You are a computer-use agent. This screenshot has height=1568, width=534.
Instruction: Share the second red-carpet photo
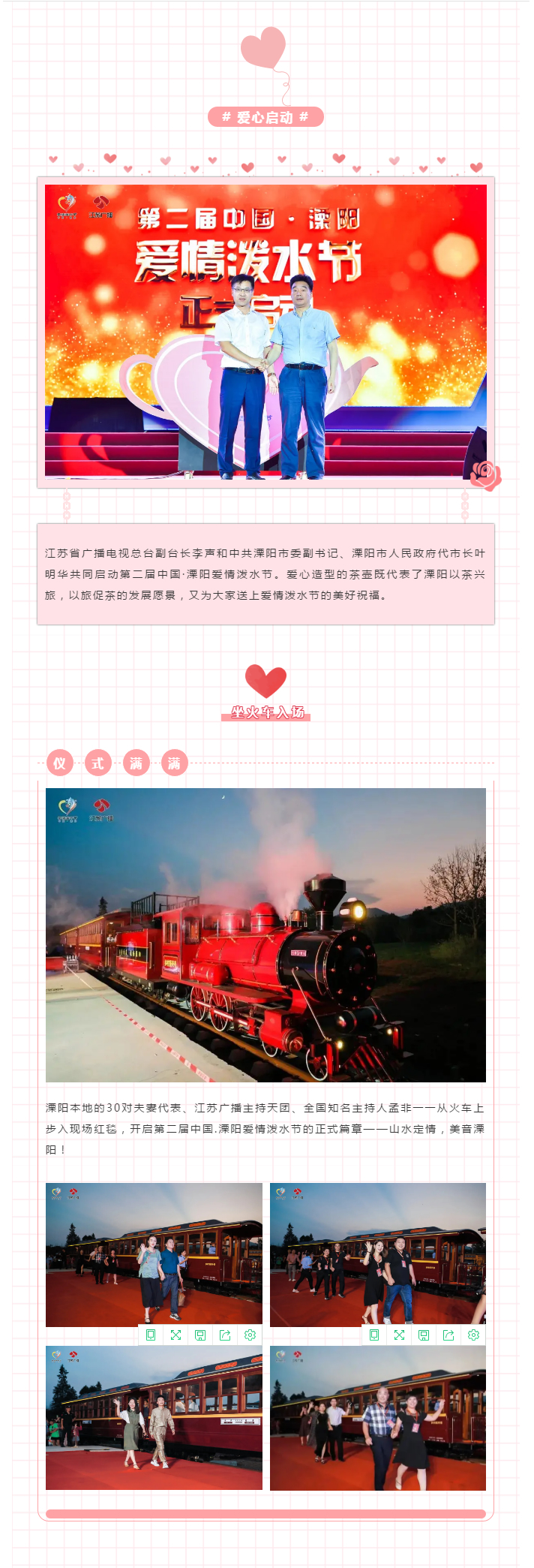[x=448, y=1335]
